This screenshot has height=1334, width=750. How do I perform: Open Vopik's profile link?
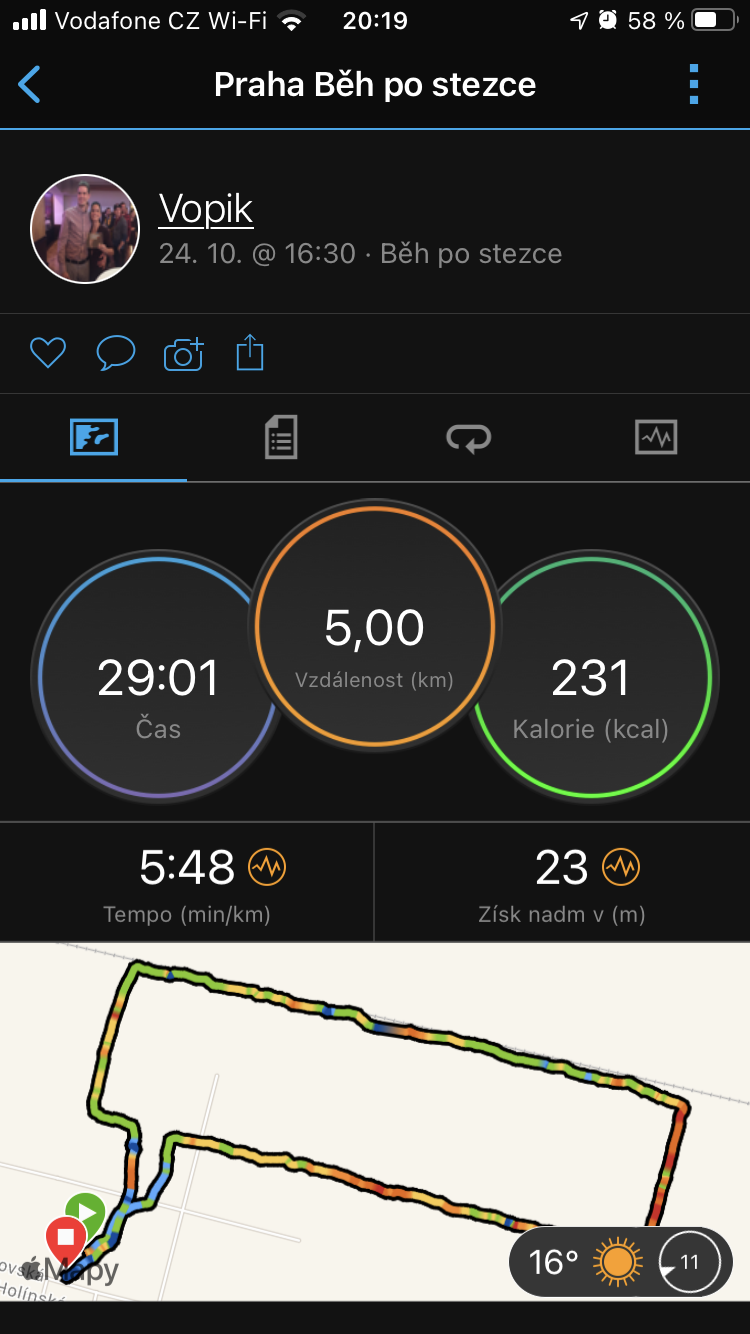click(x=206, y=209)
